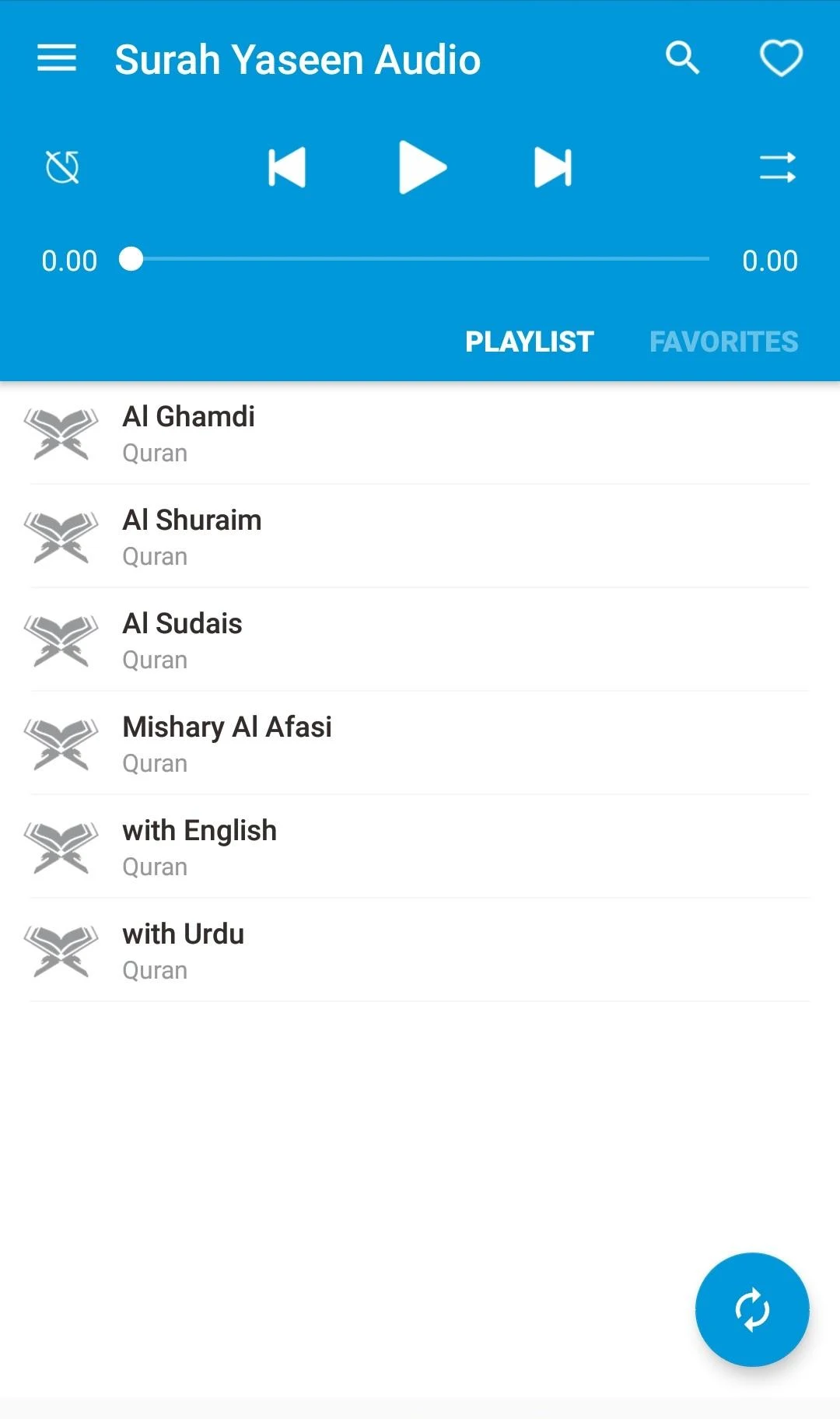Choose Al Sudais recitation
The image size is (840, 1419).
420,640
